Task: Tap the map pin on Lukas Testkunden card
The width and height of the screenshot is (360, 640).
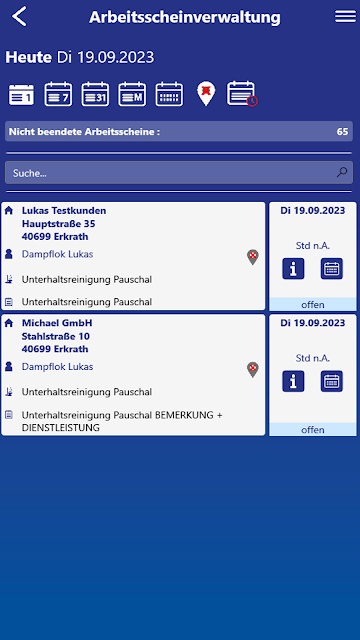Action: (x=253, y=257)
